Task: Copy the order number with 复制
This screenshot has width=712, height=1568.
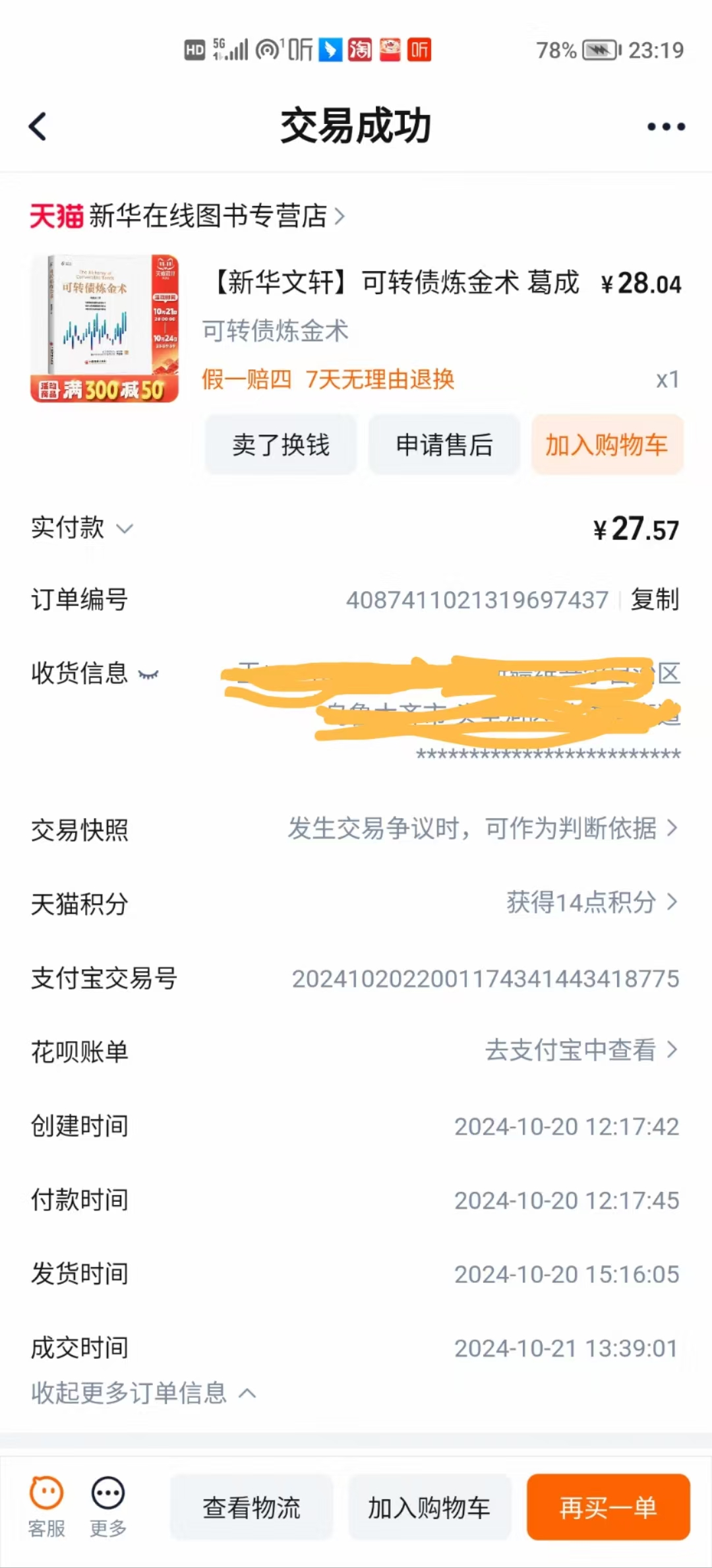Action: (655, 600)
